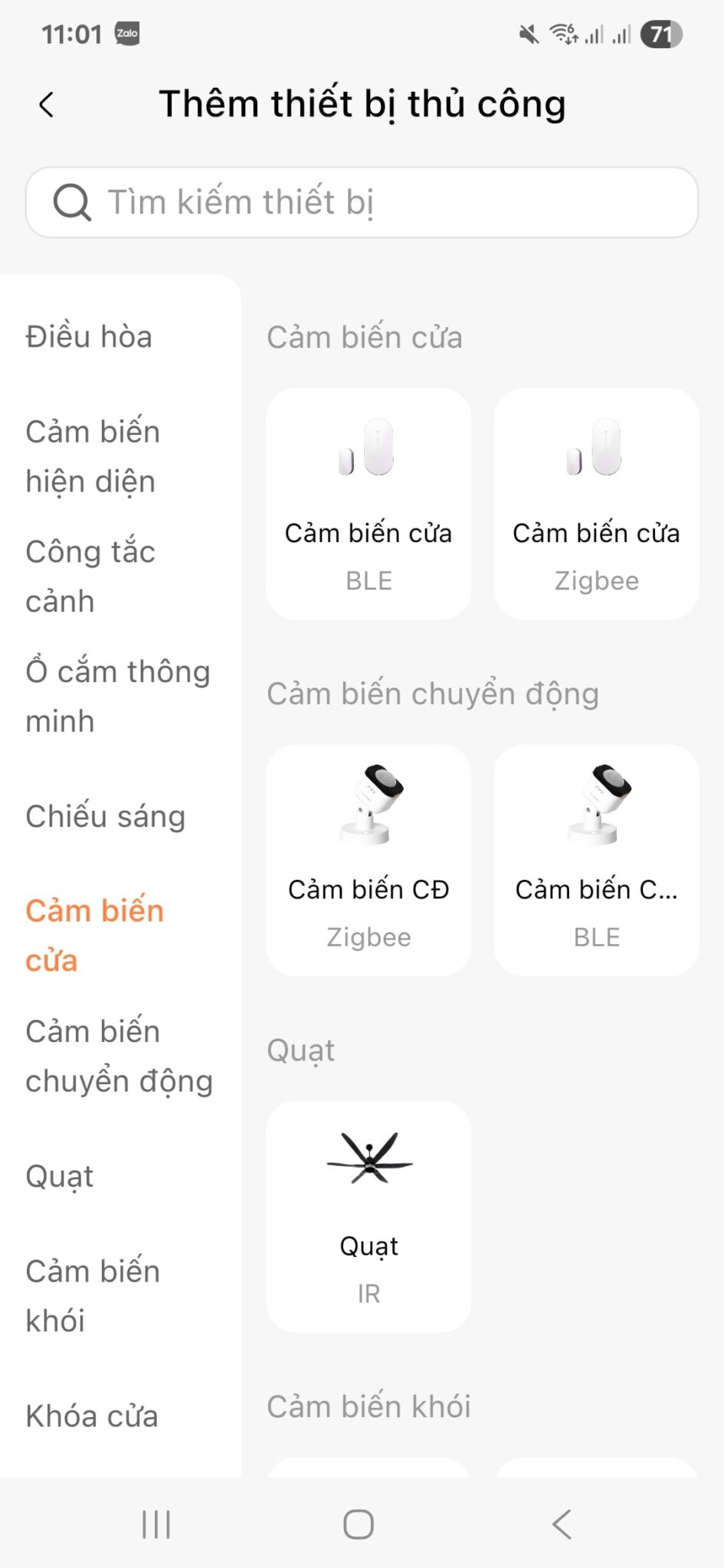The height and width of the screenshot is (1568, 724).
Task: Open the Cảm biến chuyển động category
Action: coord(119,1056)
